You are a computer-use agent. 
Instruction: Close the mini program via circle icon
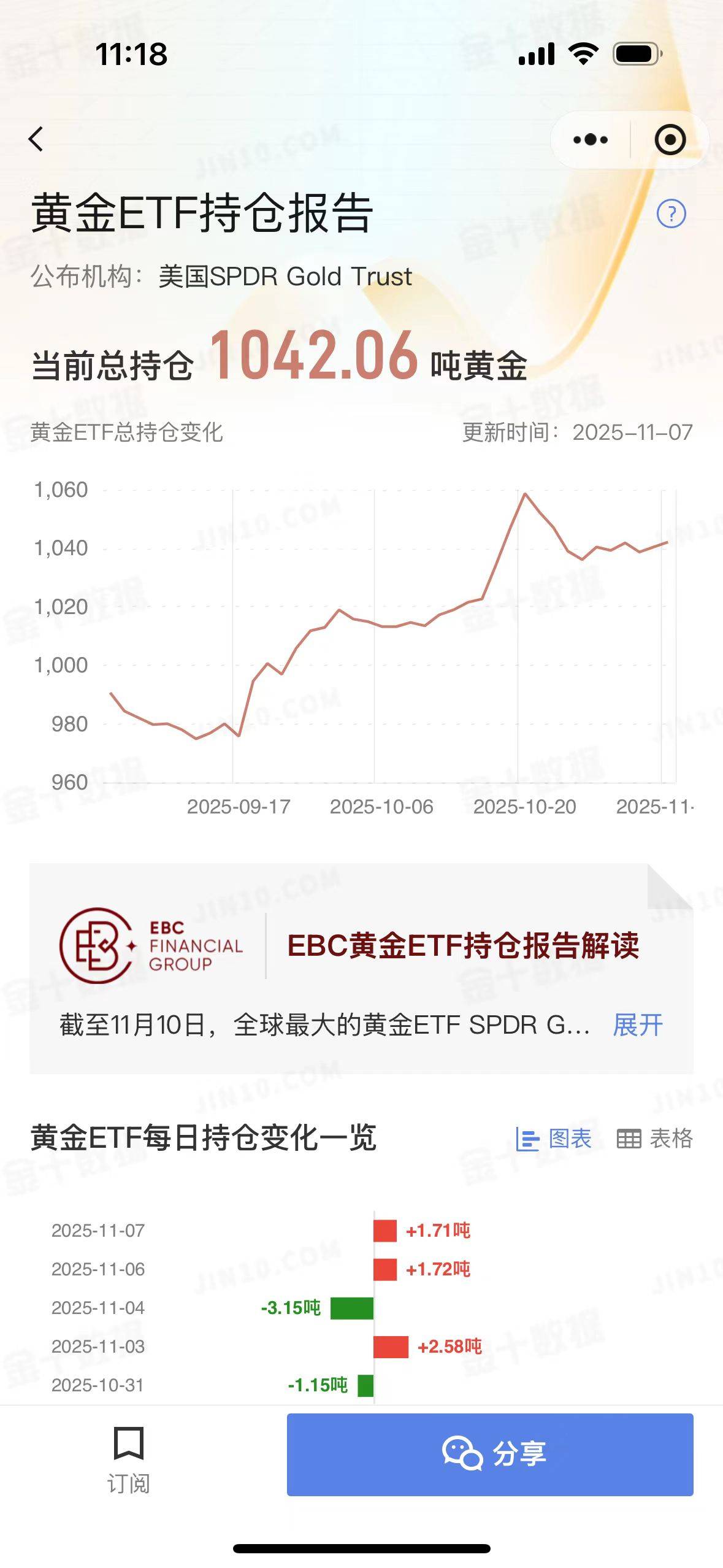coord(670,140)
